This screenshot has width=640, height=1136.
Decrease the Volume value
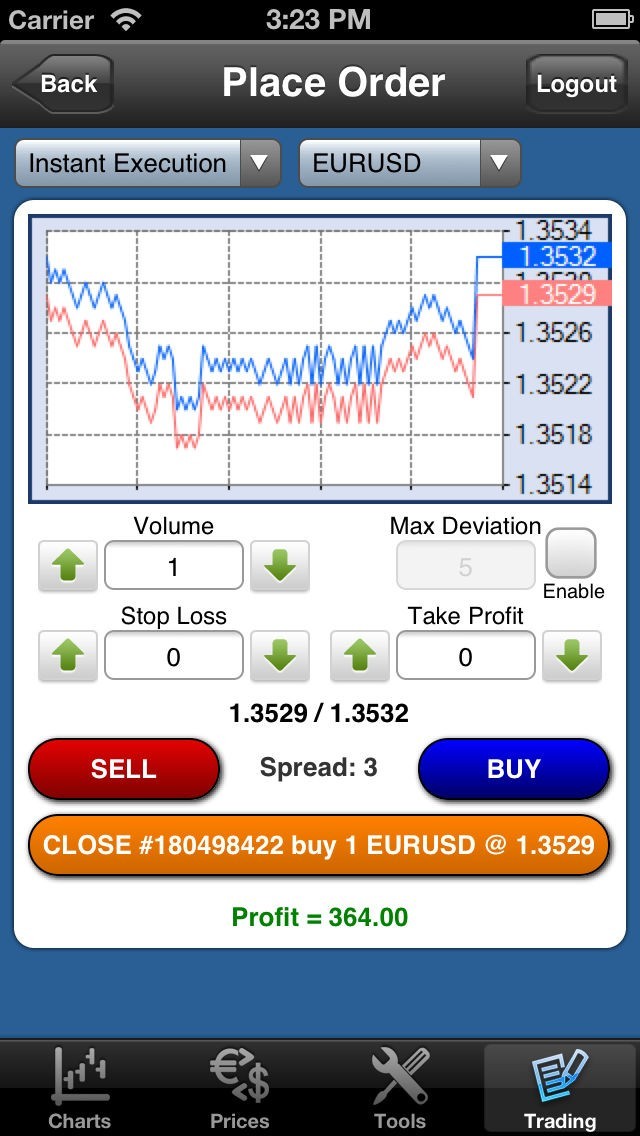280,567
